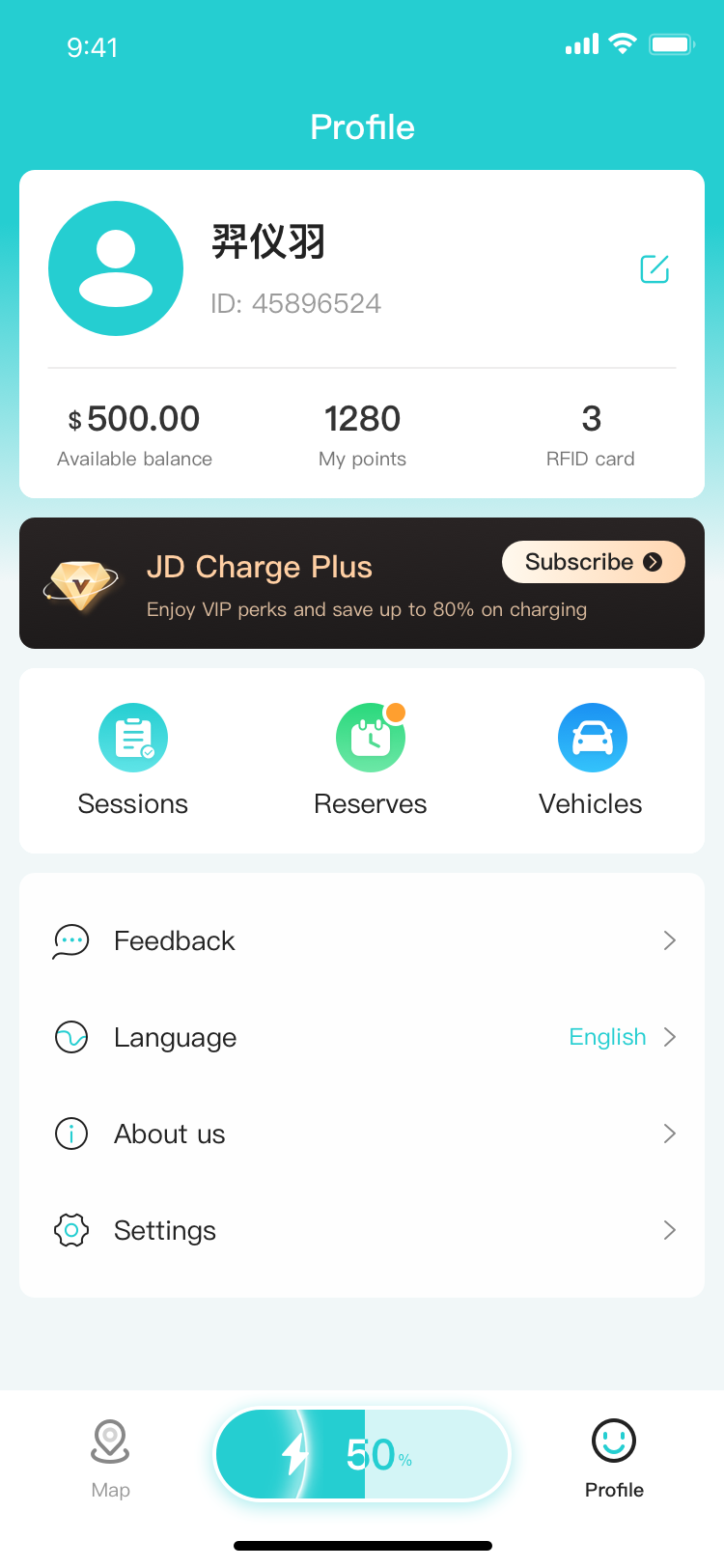Open Available balance of $500.00
The width and height of the screenshot is (724, 1568).
point(134,434)
